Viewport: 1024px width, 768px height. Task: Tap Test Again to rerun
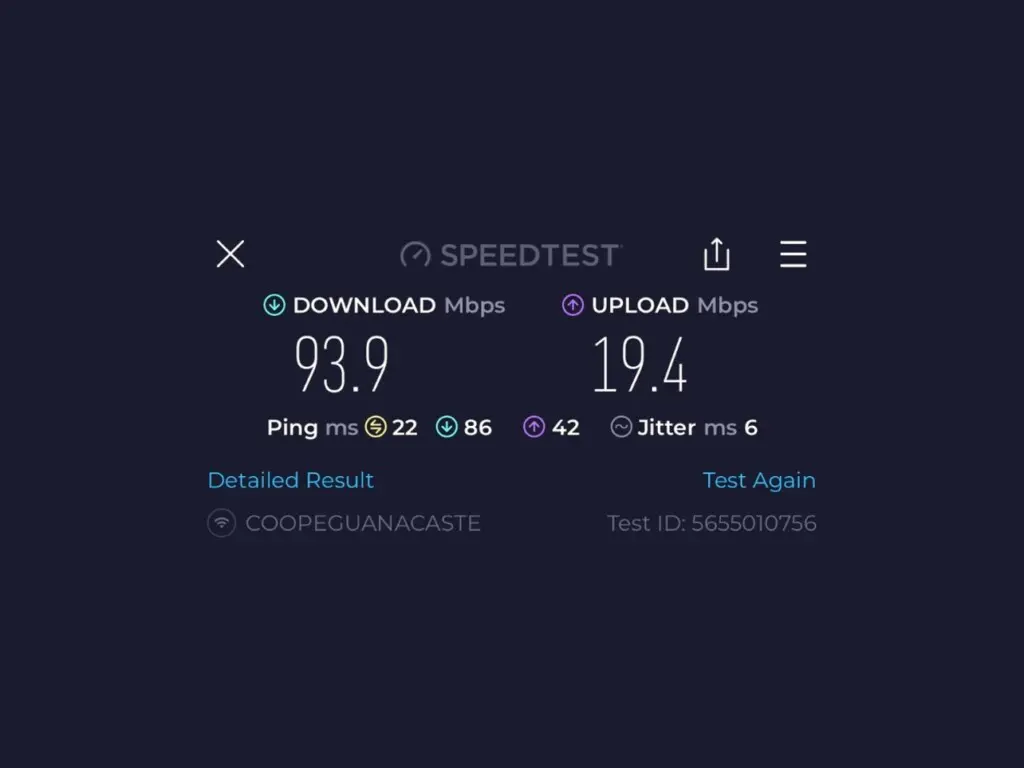point(759,480)
